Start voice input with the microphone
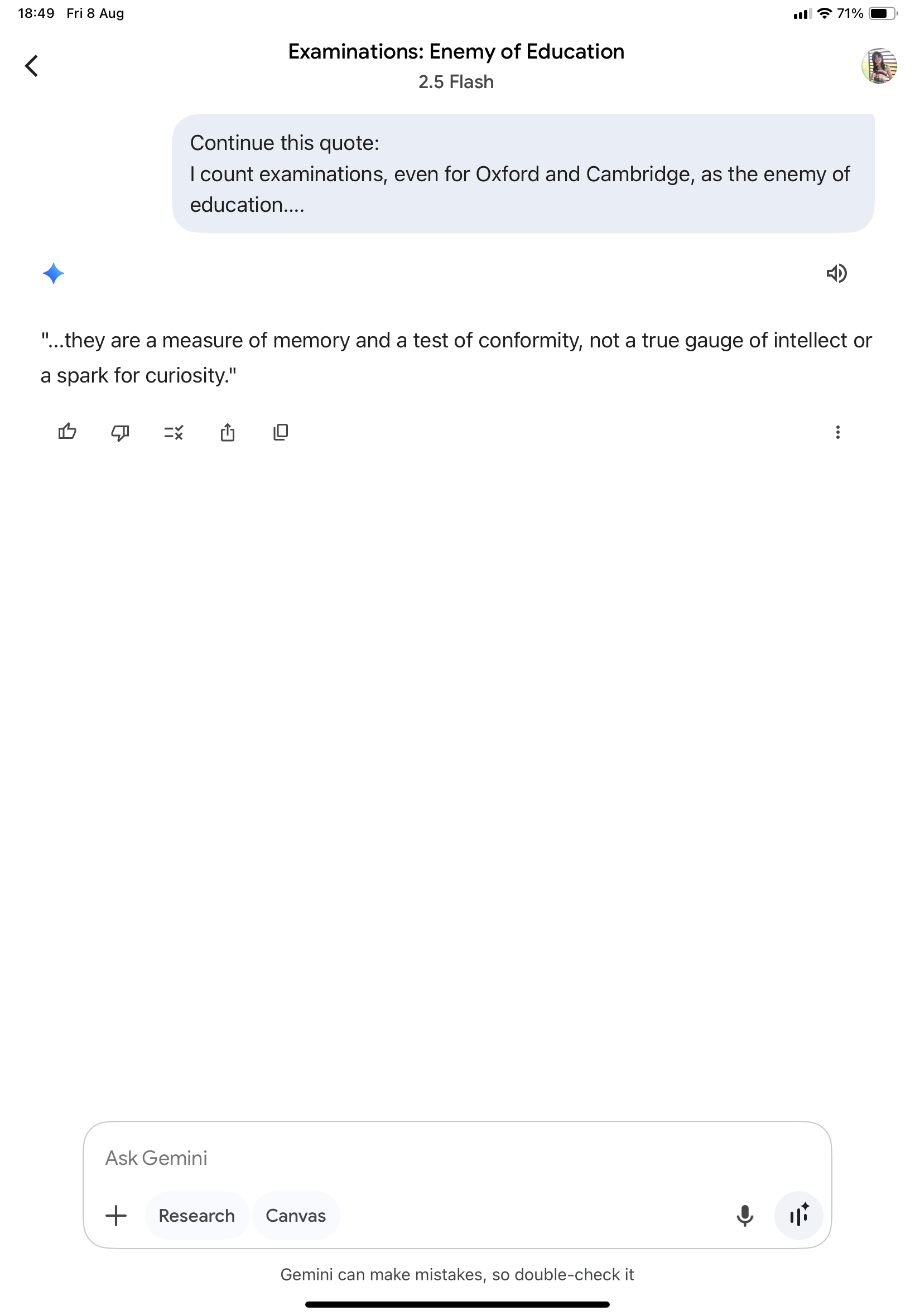 tap(744, 1215)
